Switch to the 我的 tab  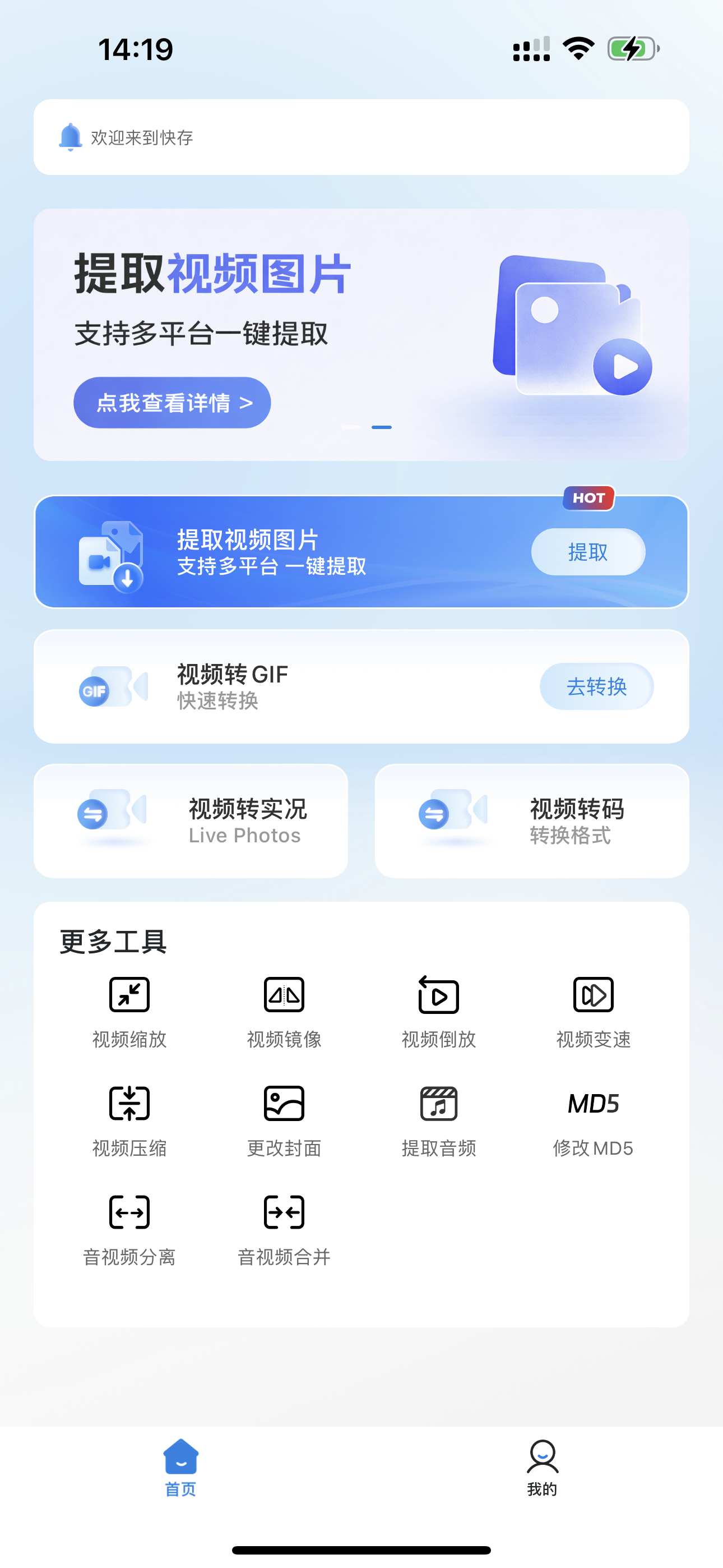tap(541, 1467)
